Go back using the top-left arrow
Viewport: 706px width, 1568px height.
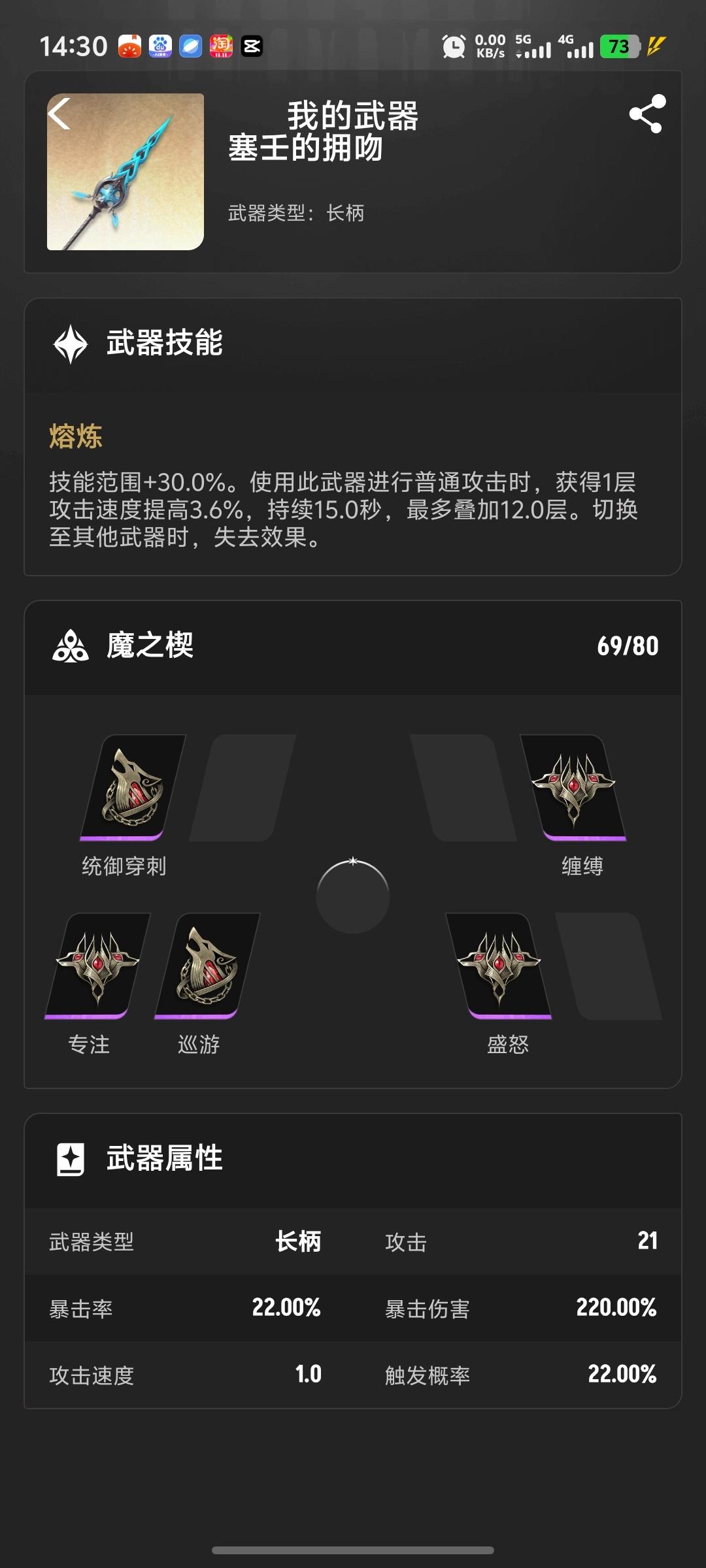pos(59,114)
